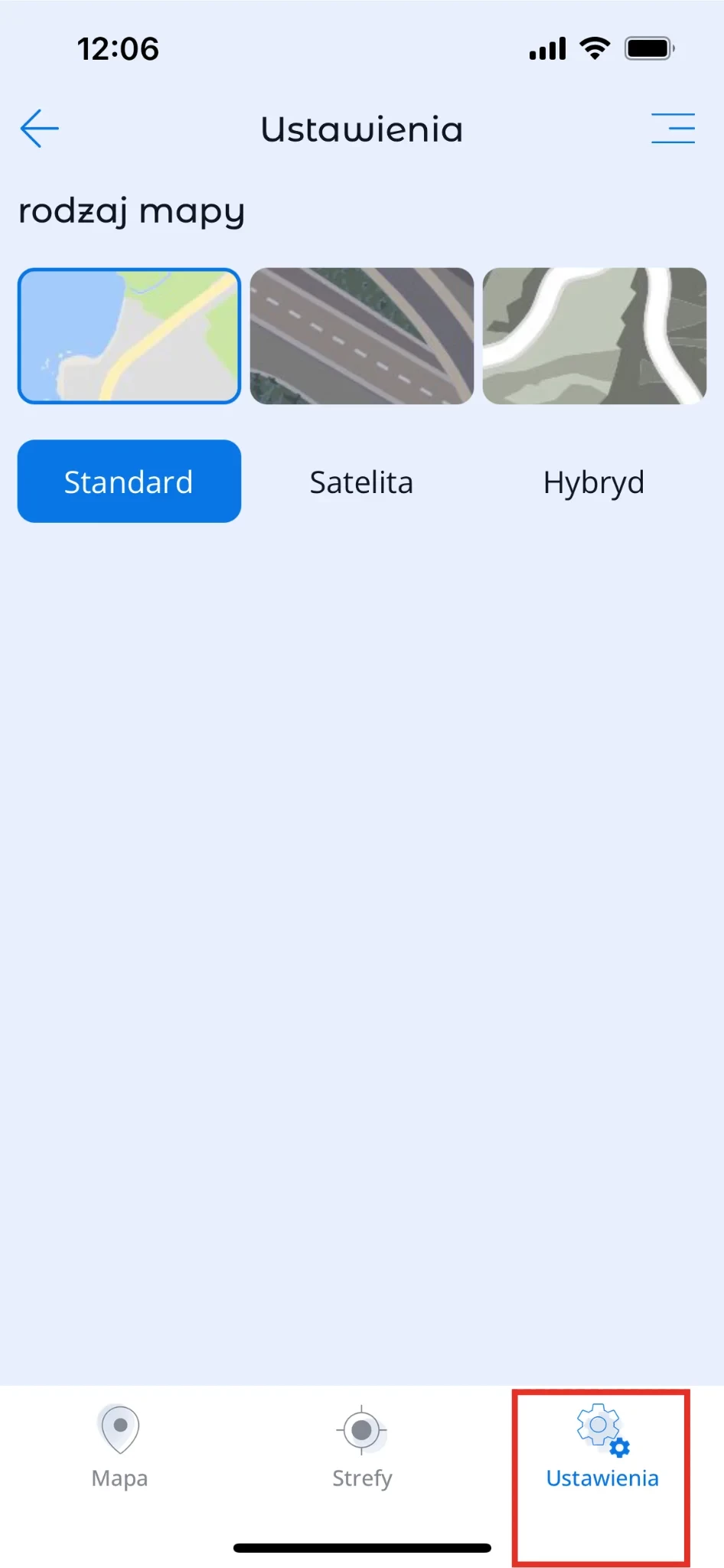
Task: Select the standard map preview tile
Action: click(129, 335)
